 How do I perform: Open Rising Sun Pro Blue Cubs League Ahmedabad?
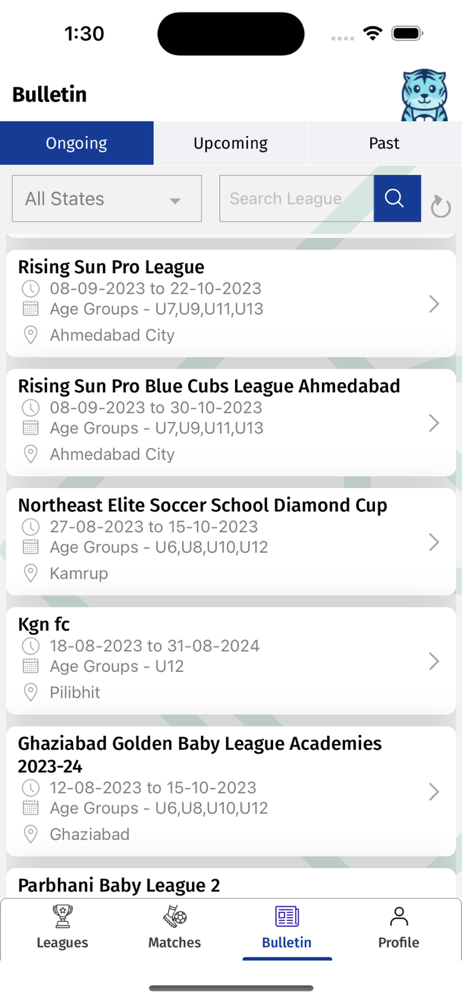(x=231, y=422)
